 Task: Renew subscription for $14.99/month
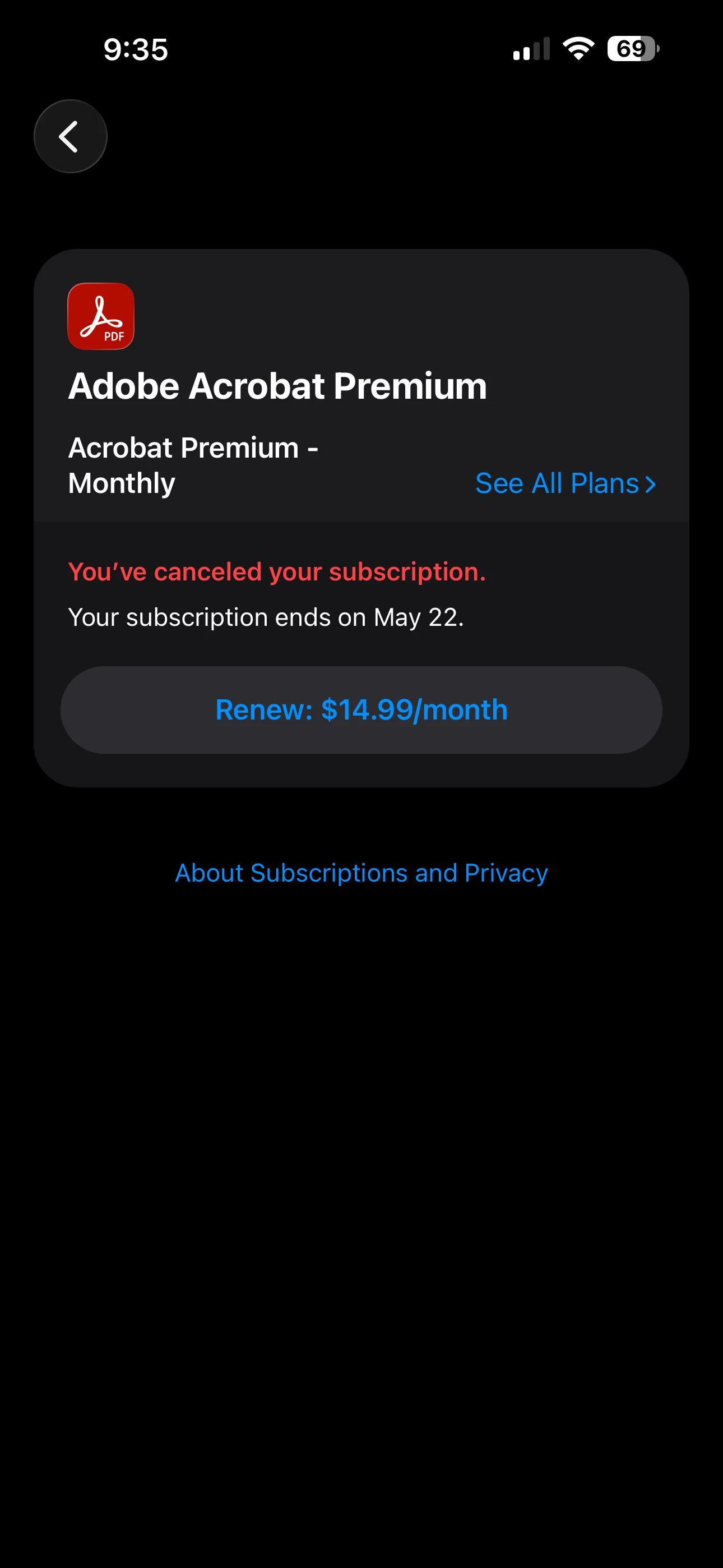361,710
